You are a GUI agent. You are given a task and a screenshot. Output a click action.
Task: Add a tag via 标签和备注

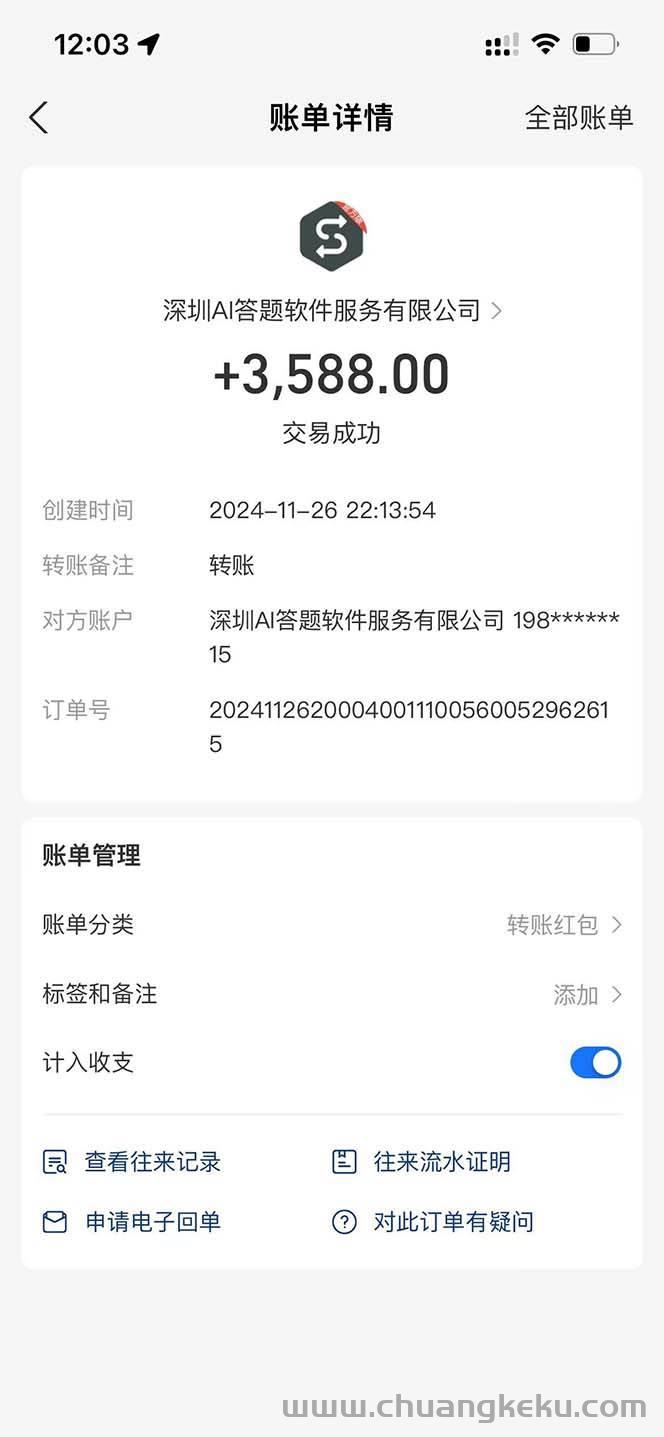(x=332, y=994)
